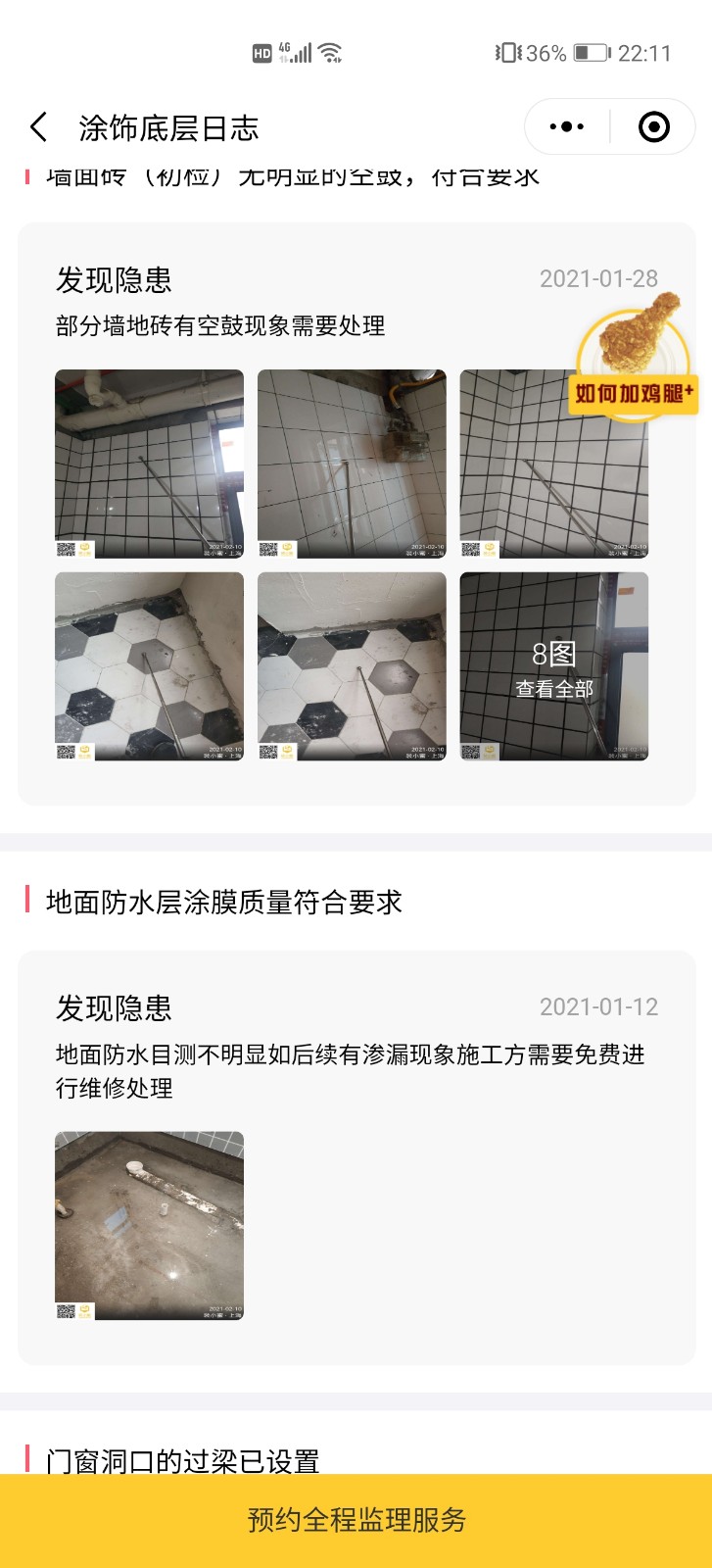Close the mini-program via target icon
The width and height of the screenshot is (712, 1568).
click(x=653, y=127)
